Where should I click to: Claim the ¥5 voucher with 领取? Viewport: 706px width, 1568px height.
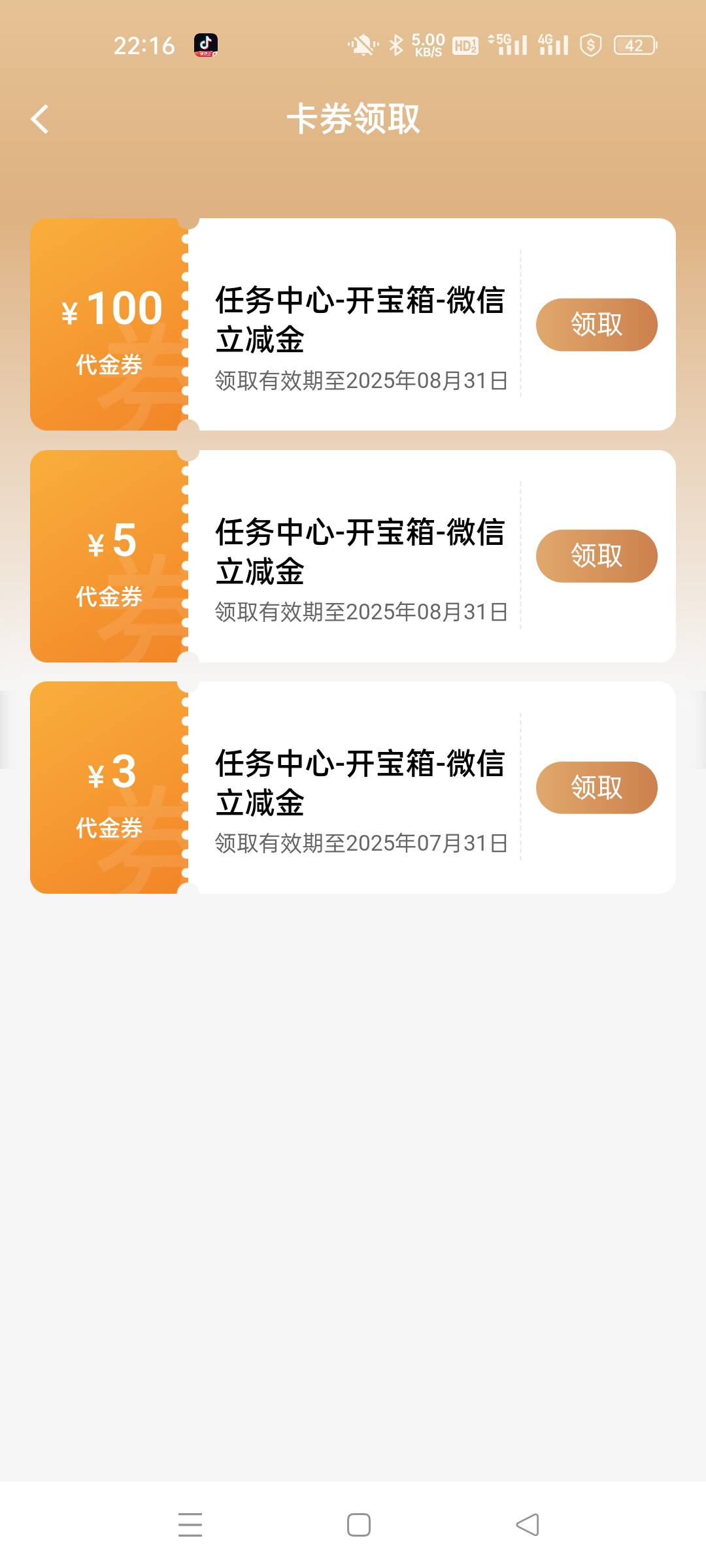coord(596,556)
